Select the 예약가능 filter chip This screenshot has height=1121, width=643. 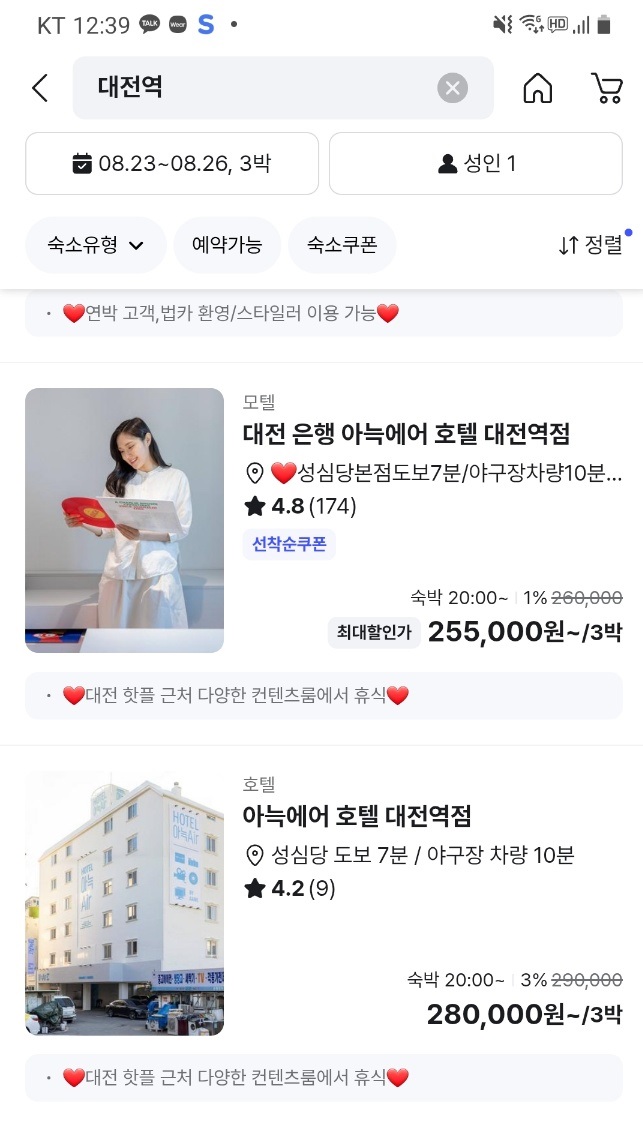[227, 245]
